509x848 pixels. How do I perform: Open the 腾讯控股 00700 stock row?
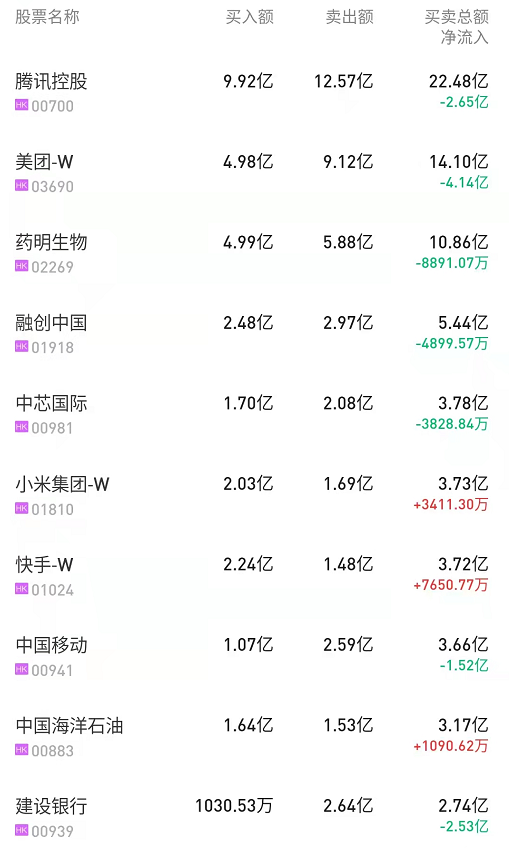coord(254,92)
